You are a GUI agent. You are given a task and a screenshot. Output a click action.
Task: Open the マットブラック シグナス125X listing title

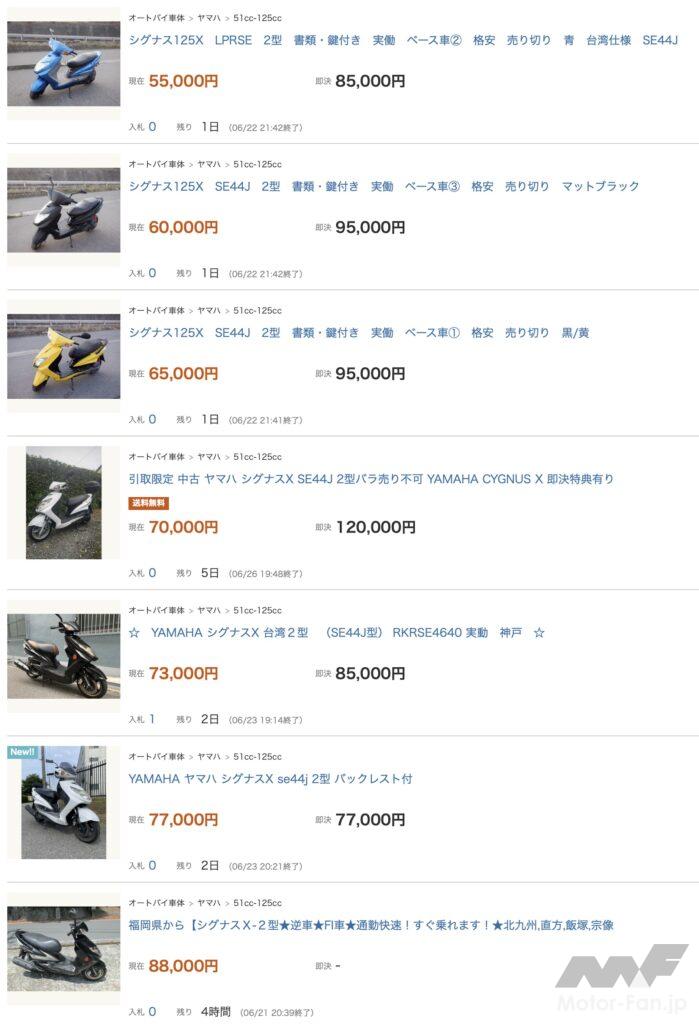(383, 187)
